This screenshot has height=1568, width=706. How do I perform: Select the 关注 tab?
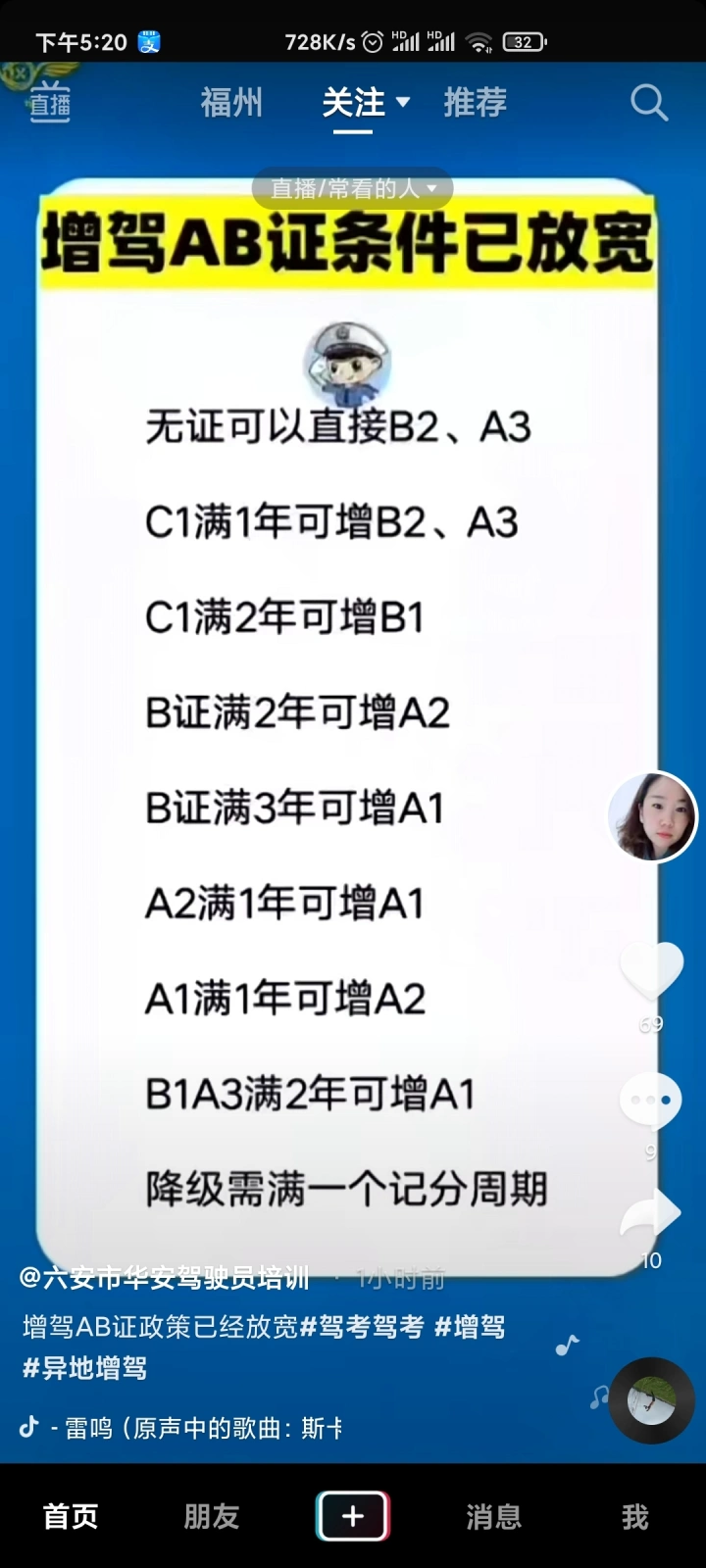click(366, 102)
